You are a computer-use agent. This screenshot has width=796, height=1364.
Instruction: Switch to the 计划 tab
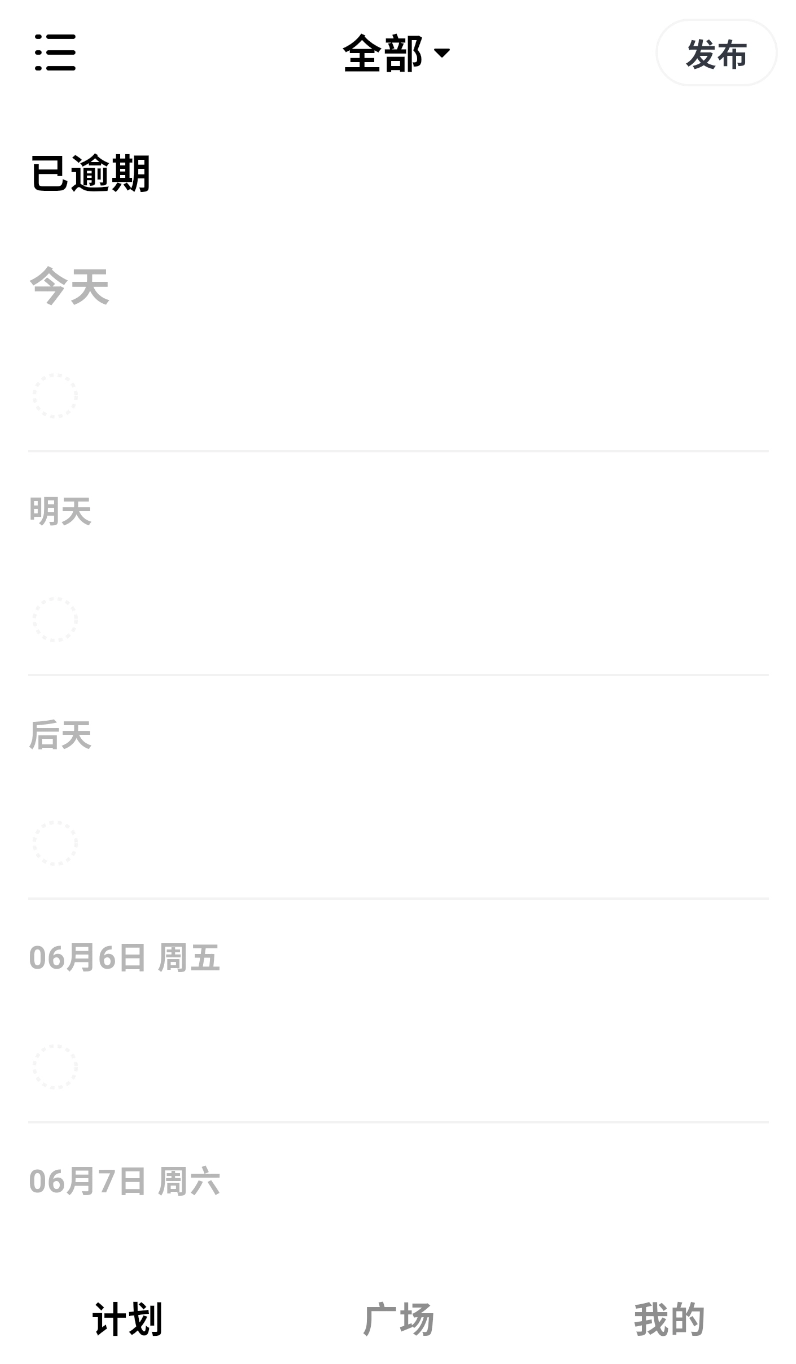coord(127,1319)
